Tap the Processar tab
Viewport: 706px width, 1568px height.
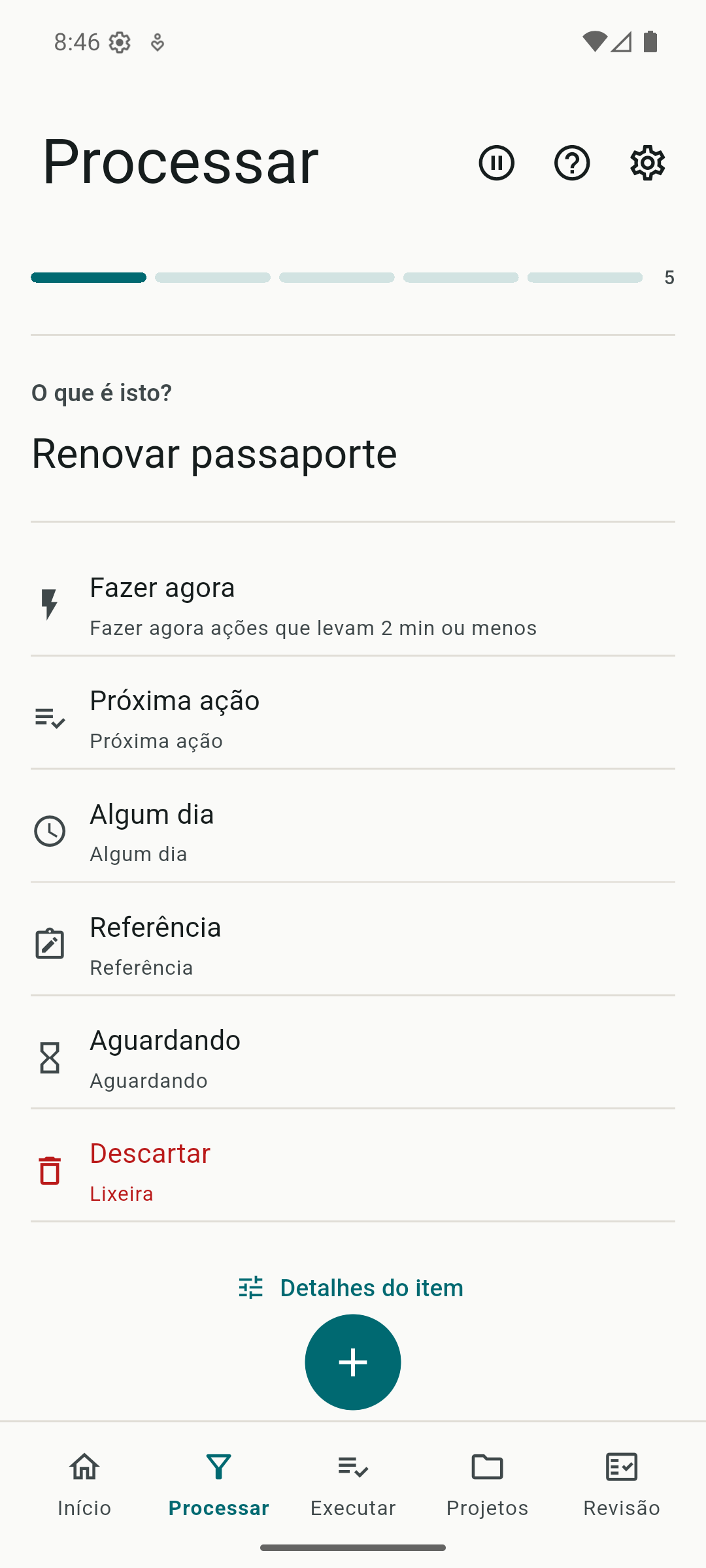click(218, 1484)
